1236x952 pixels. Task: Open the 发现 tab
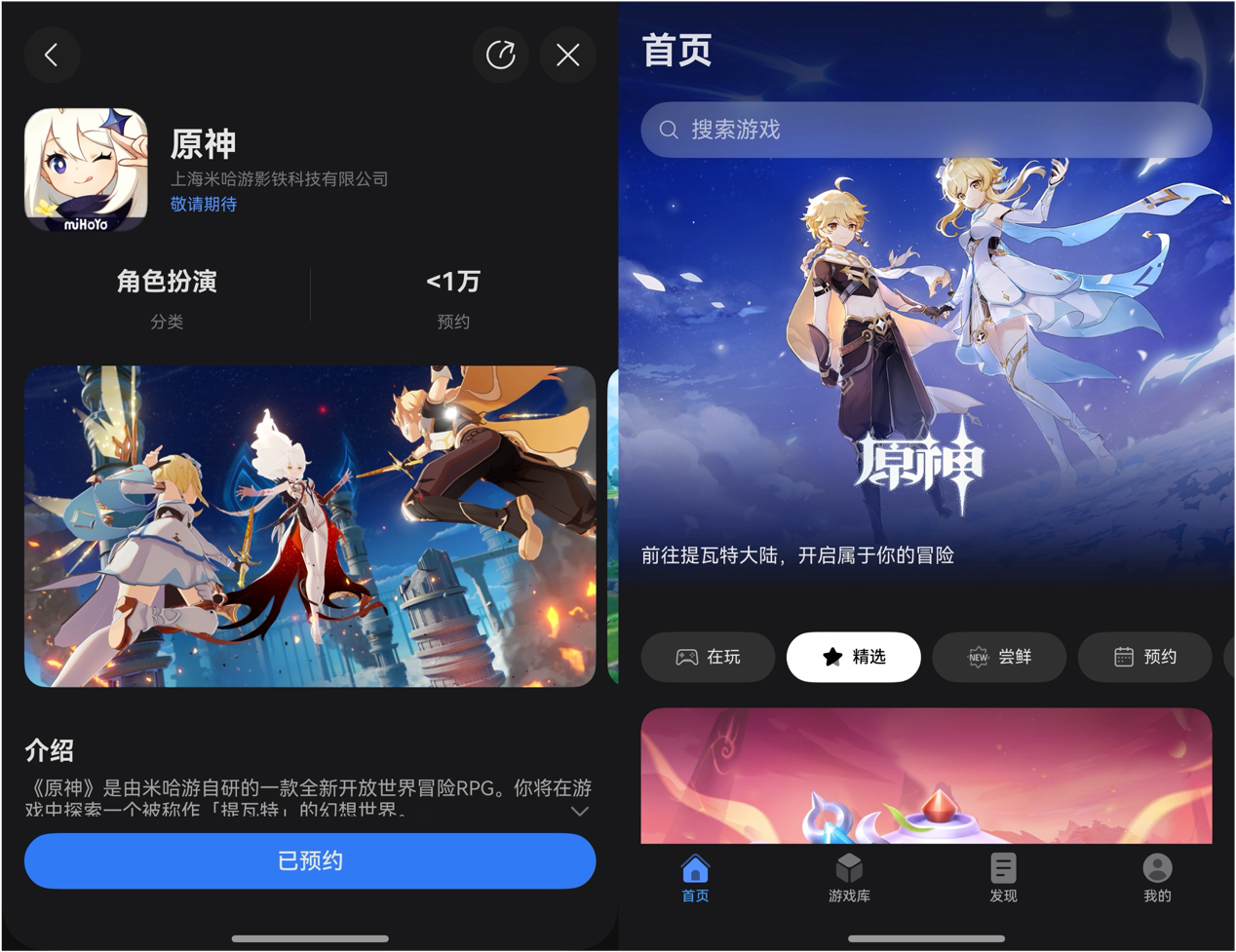pyautogui.click(x=1003, y=878)
